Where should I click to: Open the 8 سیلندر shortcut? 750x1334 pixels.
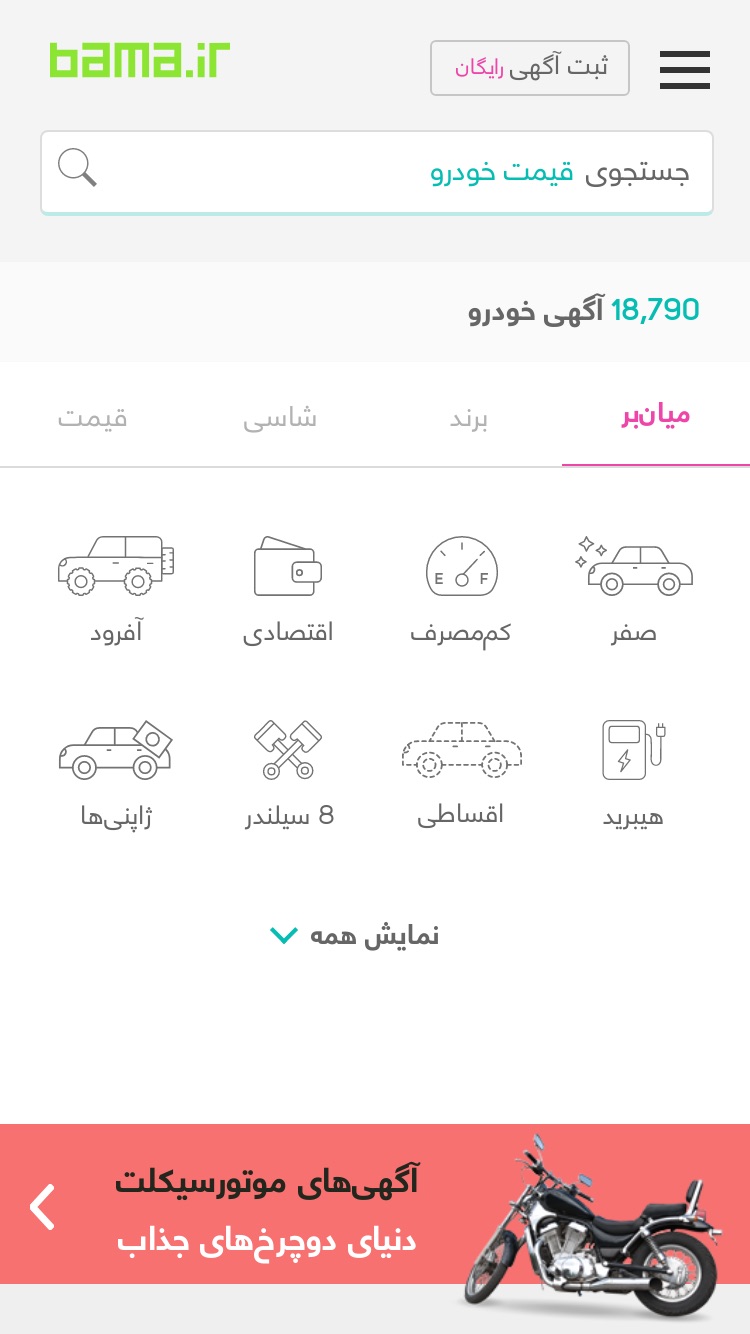click(288, 773)
